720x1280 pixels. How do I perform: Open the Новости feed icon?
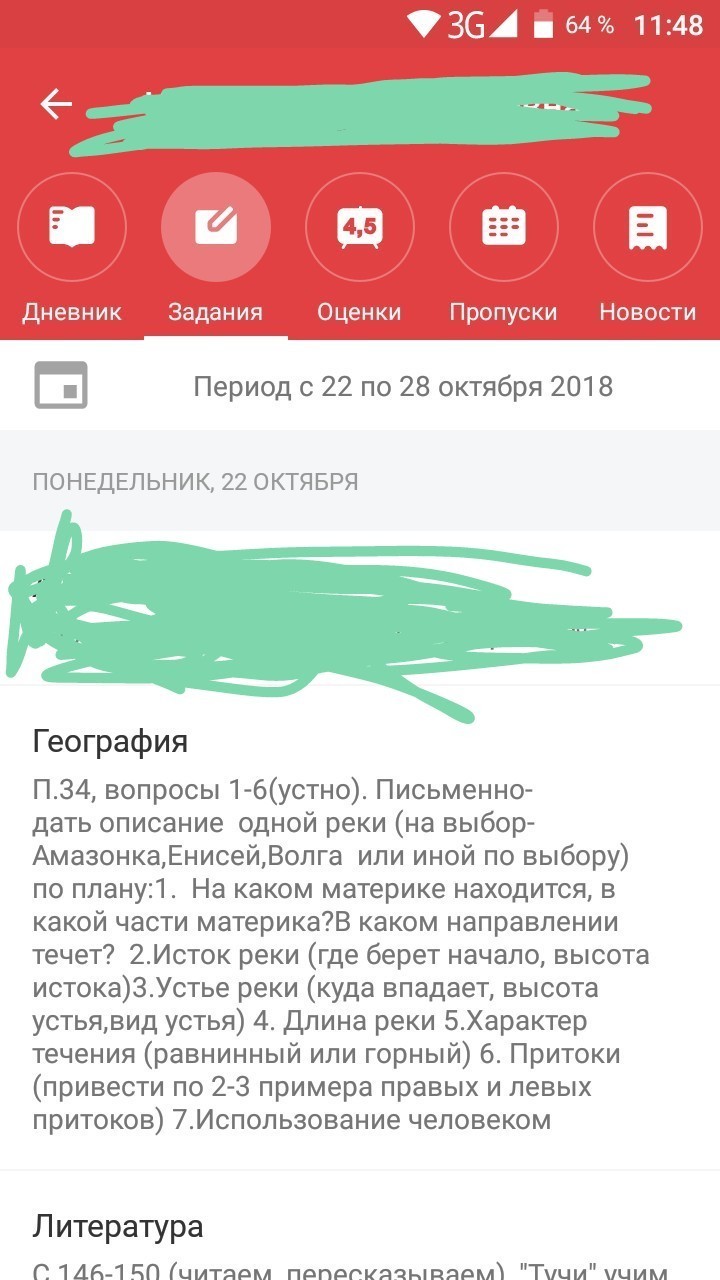[648, 226]
